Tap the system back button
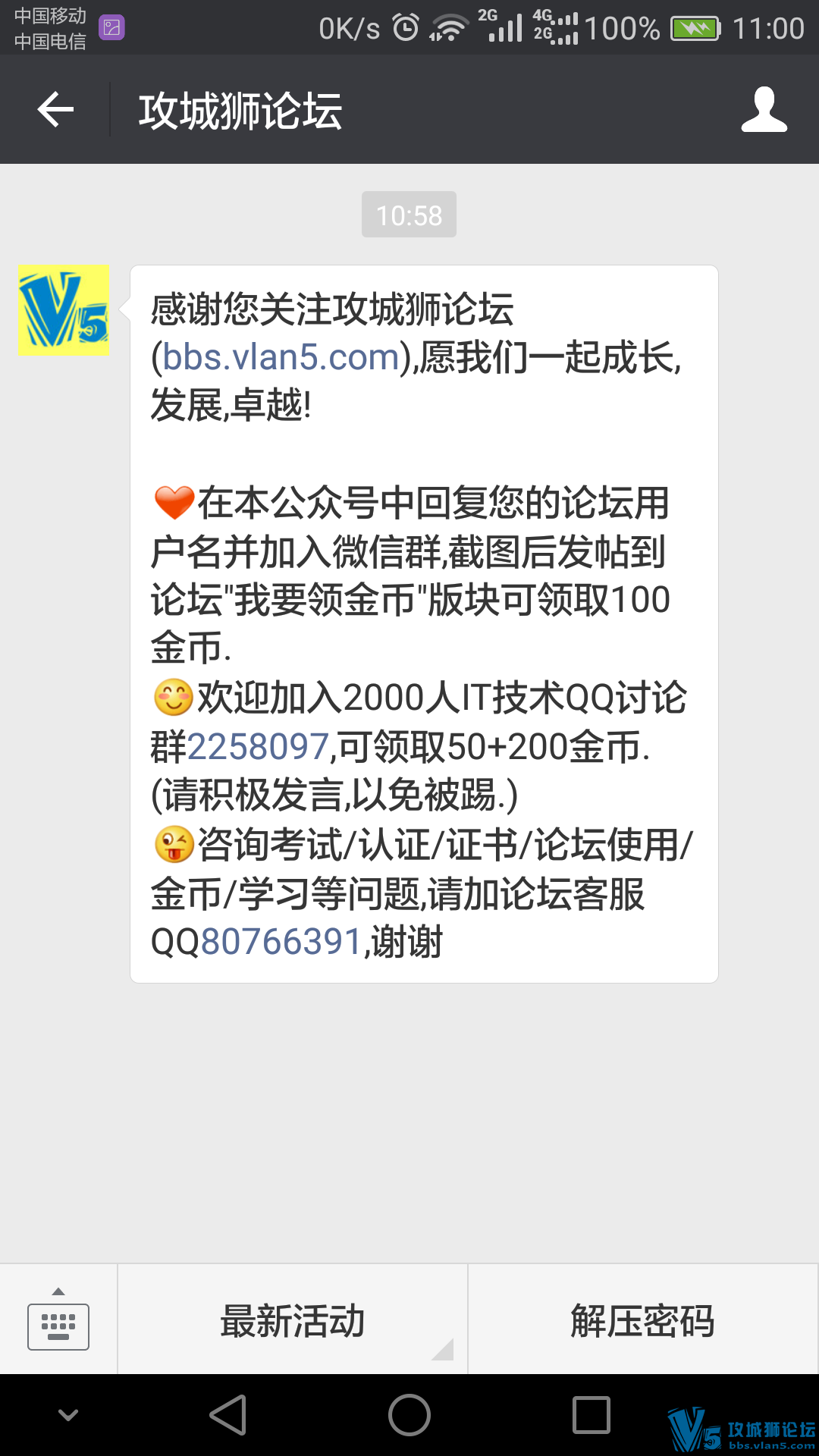The image size is (819, 1456). tap(227, 1415)
